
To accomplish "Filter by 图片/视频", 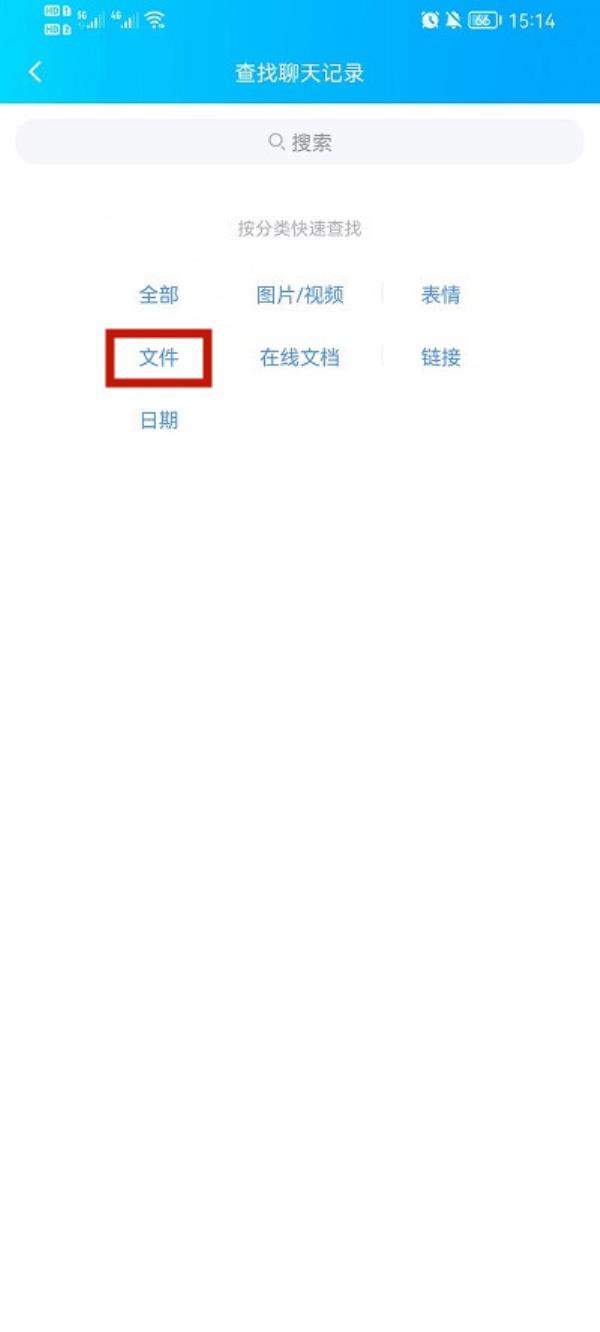I will pyautogui.click(x=300, y=295).
